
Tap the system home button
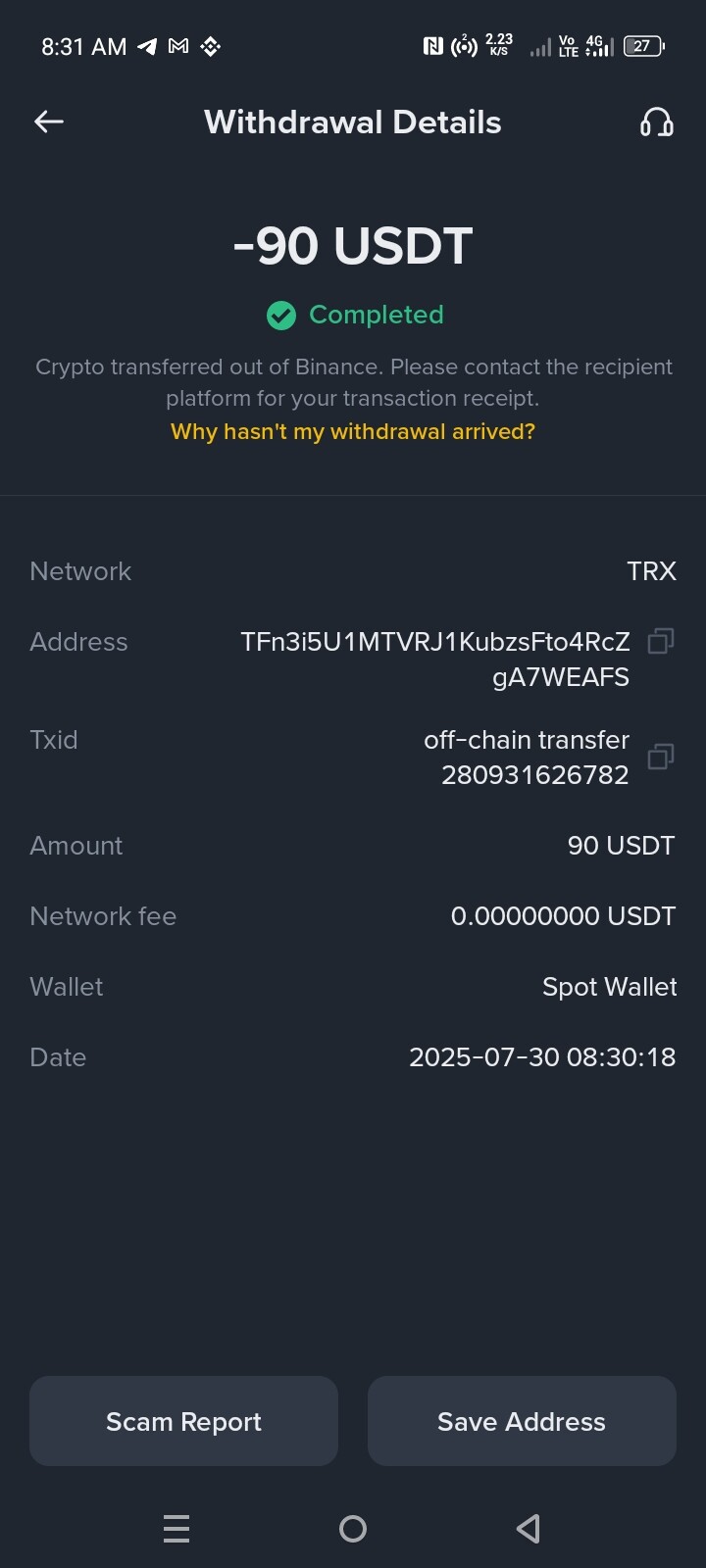(353, 1529)
